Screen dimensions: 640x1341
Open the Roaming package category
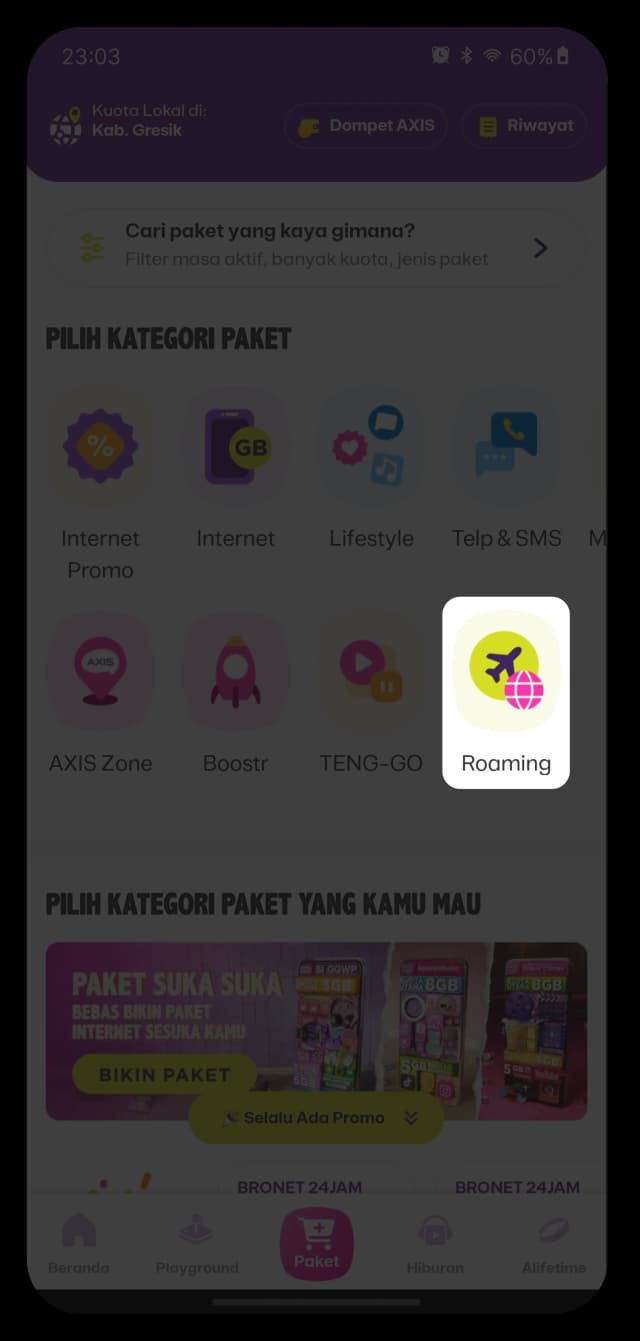(506, 691)
